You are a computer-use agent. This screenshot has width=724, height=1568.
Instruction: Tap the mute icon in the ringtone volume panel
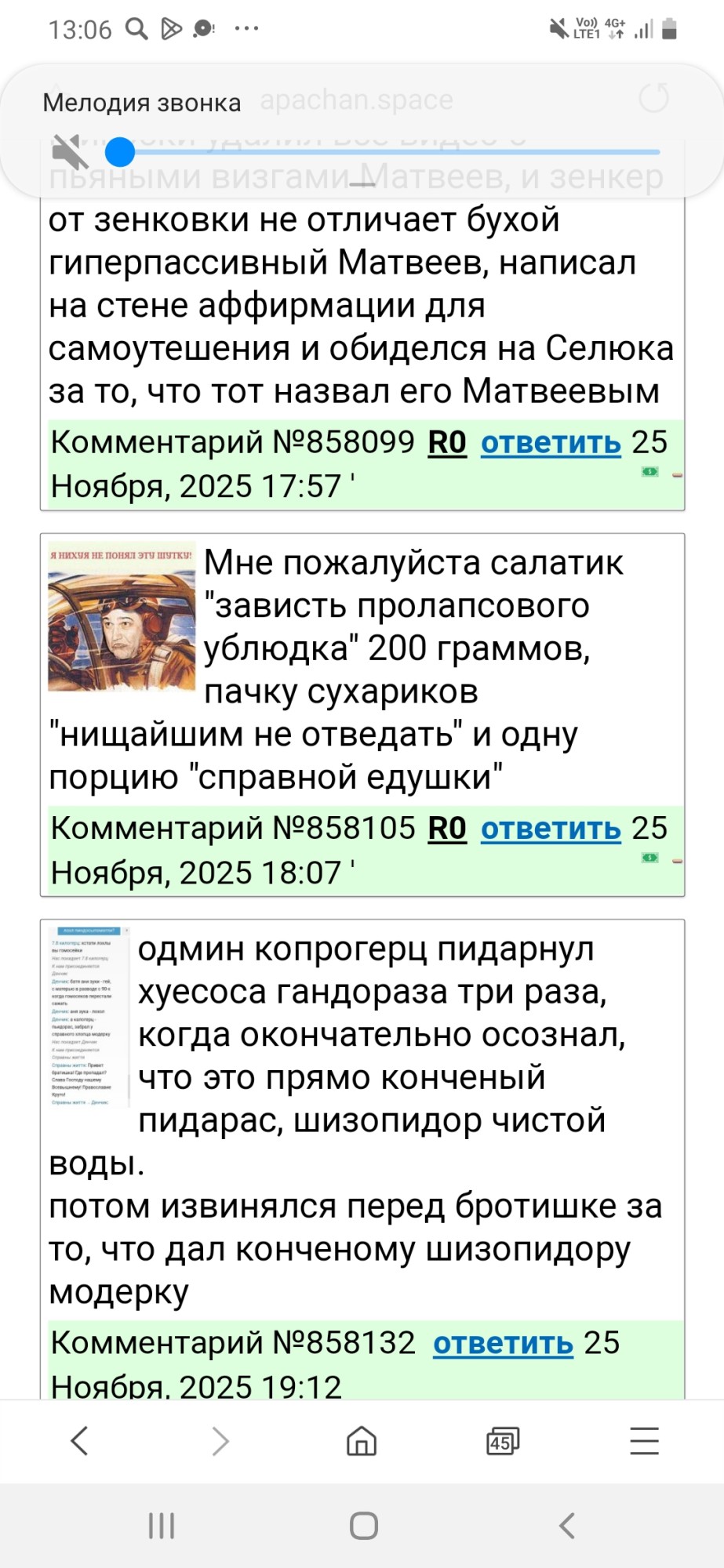click(70, 152)
